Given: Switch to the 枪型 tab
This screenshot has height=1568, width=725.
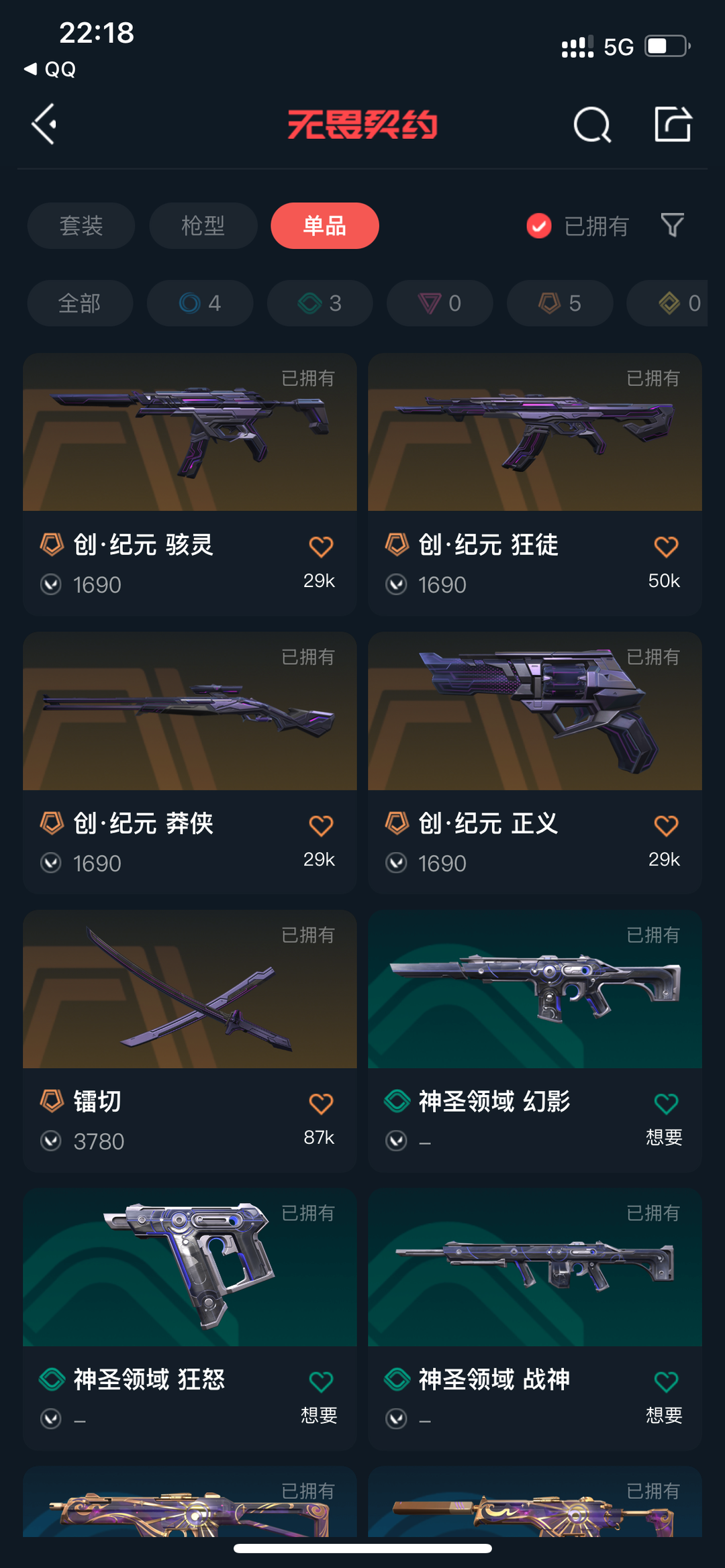Looking at the screenshot, I should (203, 225).
